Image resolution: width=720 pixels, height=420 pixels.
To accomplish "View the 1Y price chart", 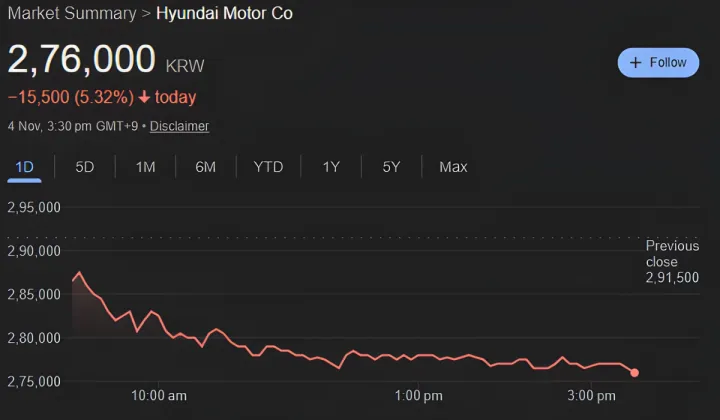I will 331,167.
